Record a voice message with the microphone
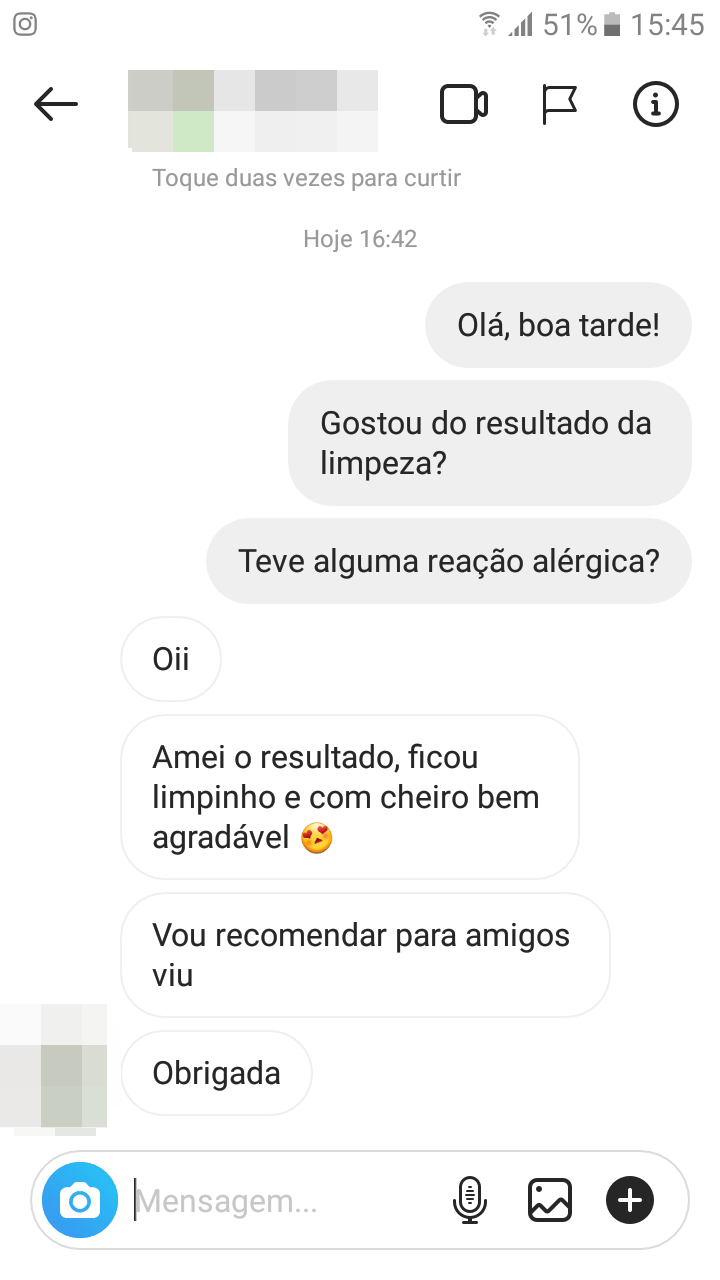Image resolution: width=720 pixels, height=1280 pixels. [469, 1199]
